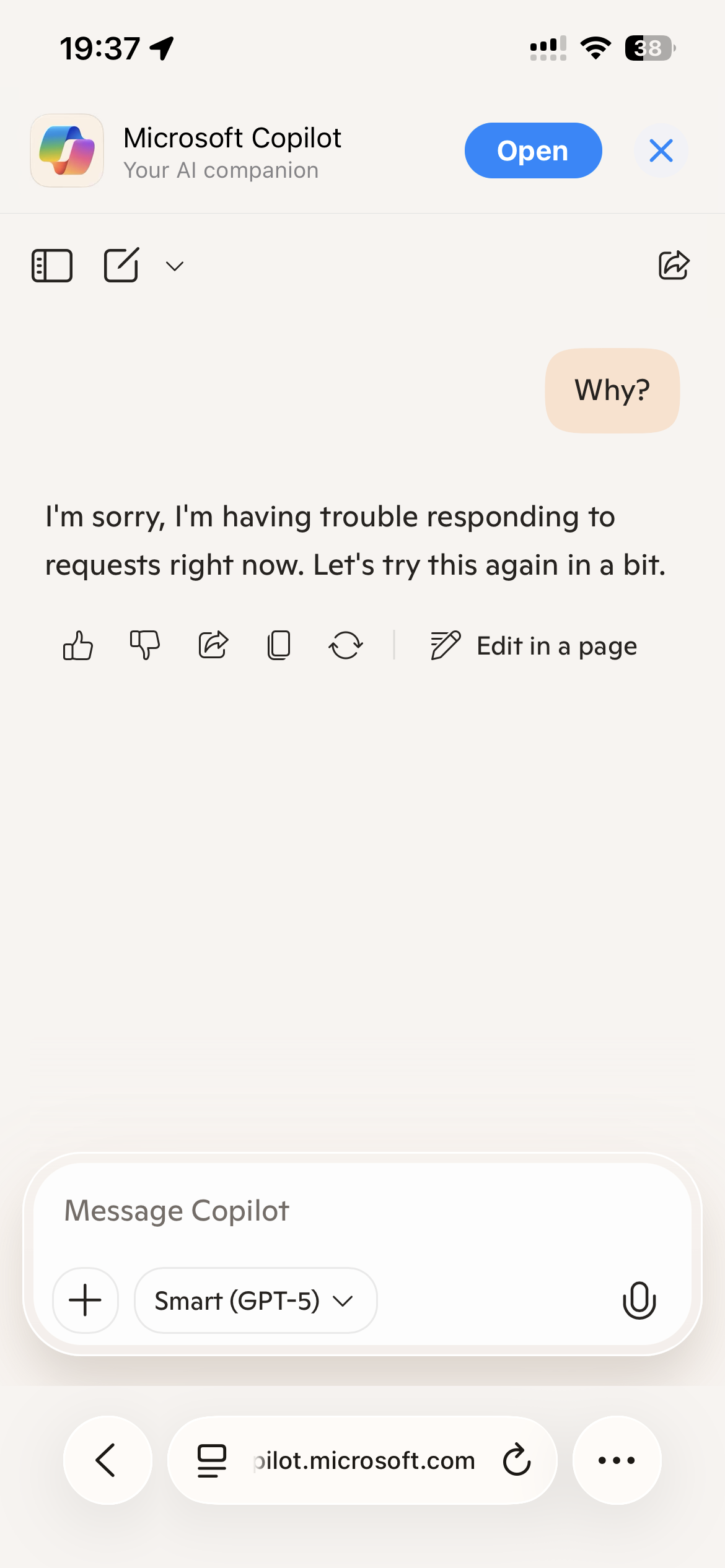Open the sidebar panel
Image resolution: width=725 pixels, height=1568 pixels.
click(52, 266)
